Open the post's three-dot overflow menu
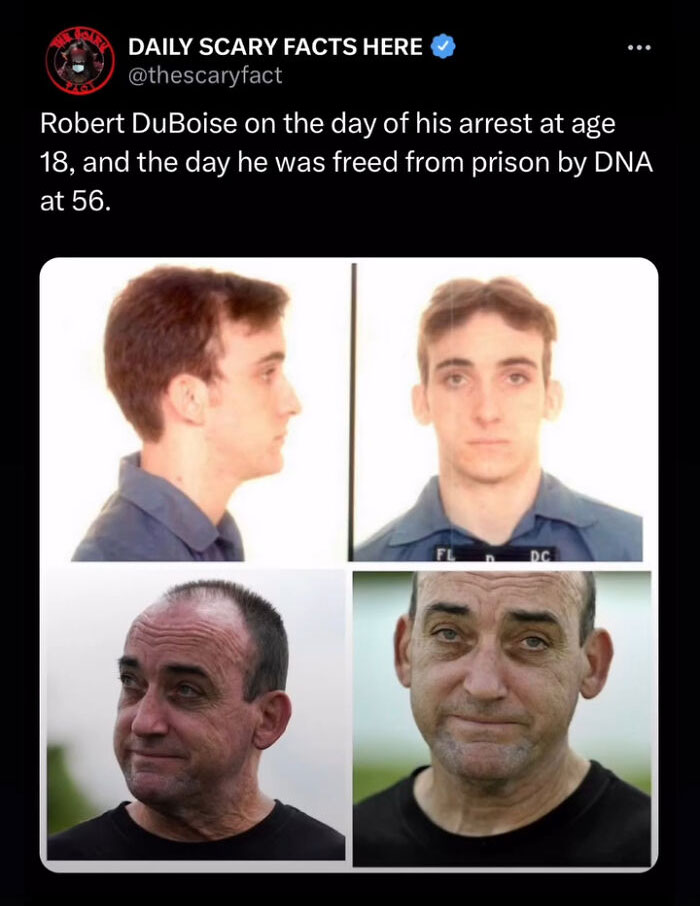 click(637, 48)
